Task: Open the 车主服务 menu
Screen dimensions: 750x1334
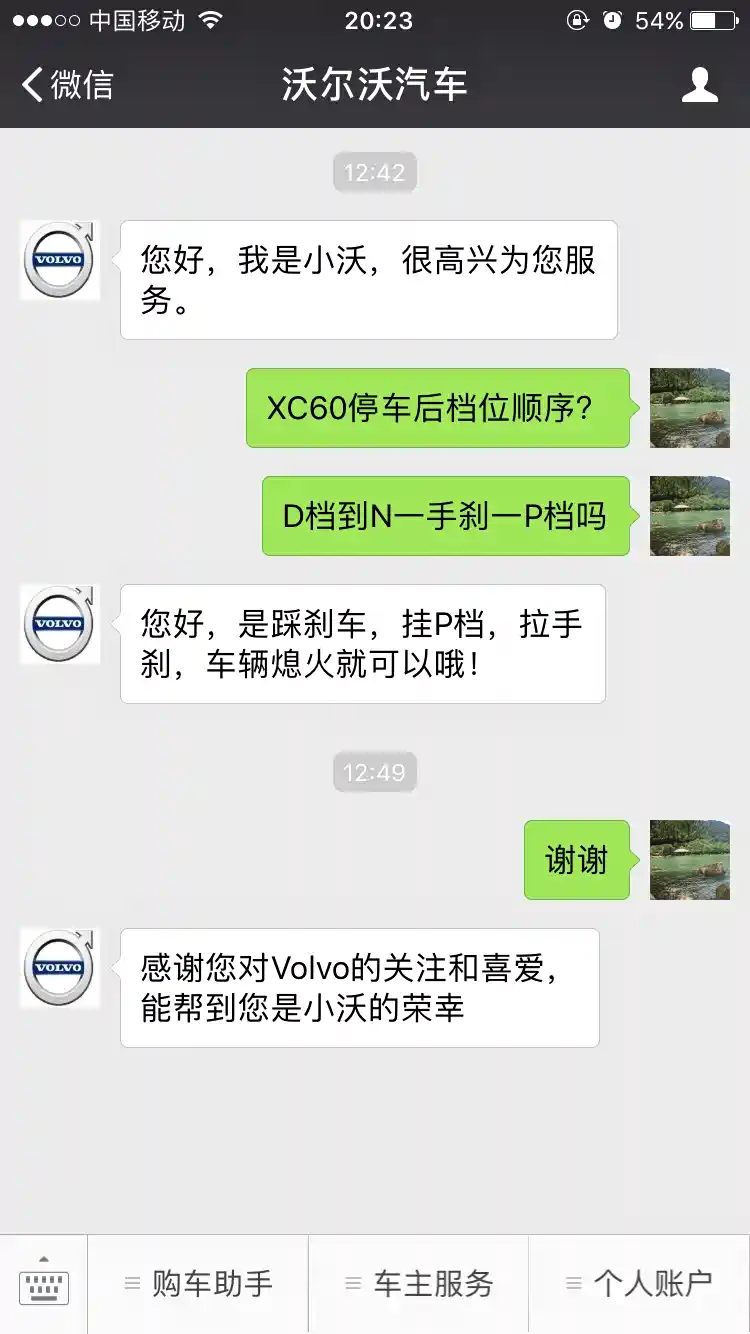Action: (x=419, y=1284)
